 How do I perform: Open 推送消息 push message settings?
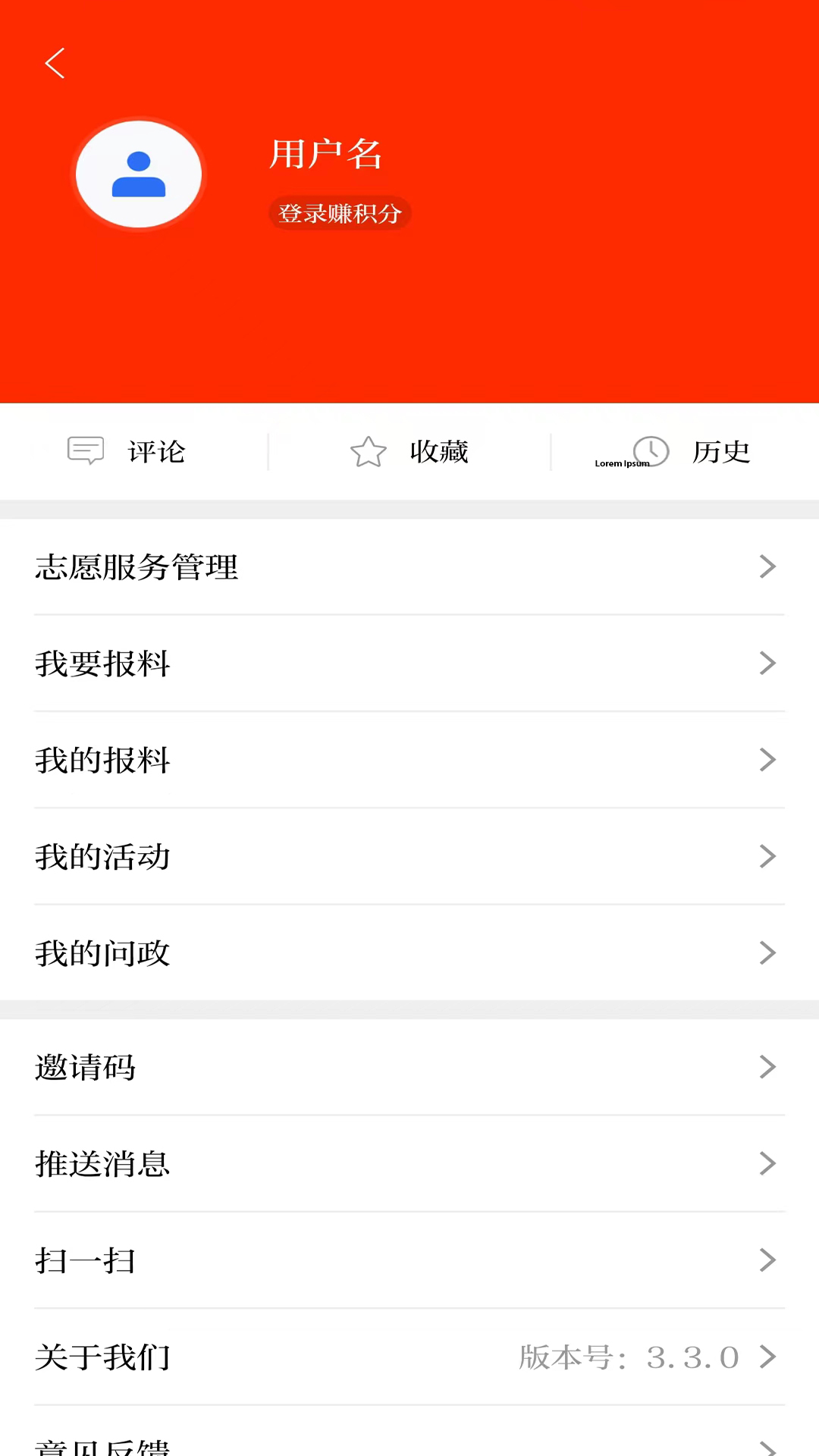pyautogui.click(x=409, y=1163)
